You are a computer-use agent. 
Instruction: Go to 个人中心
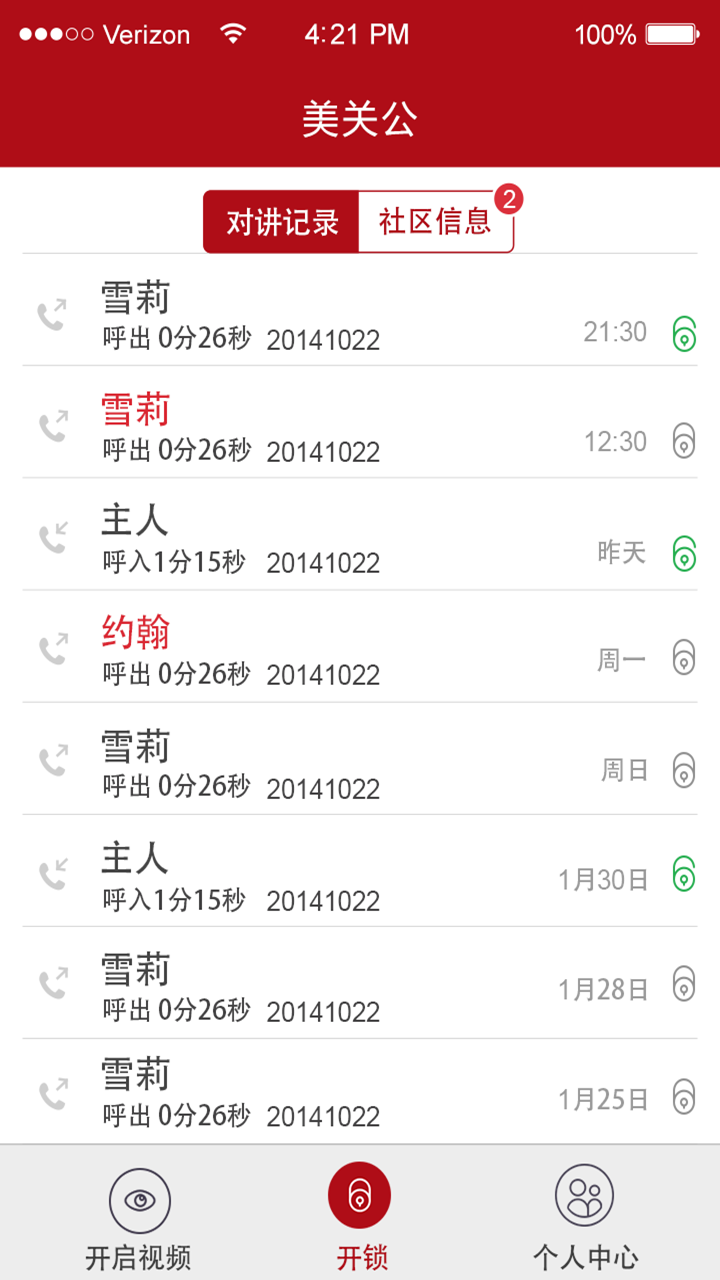point(585,1217)
